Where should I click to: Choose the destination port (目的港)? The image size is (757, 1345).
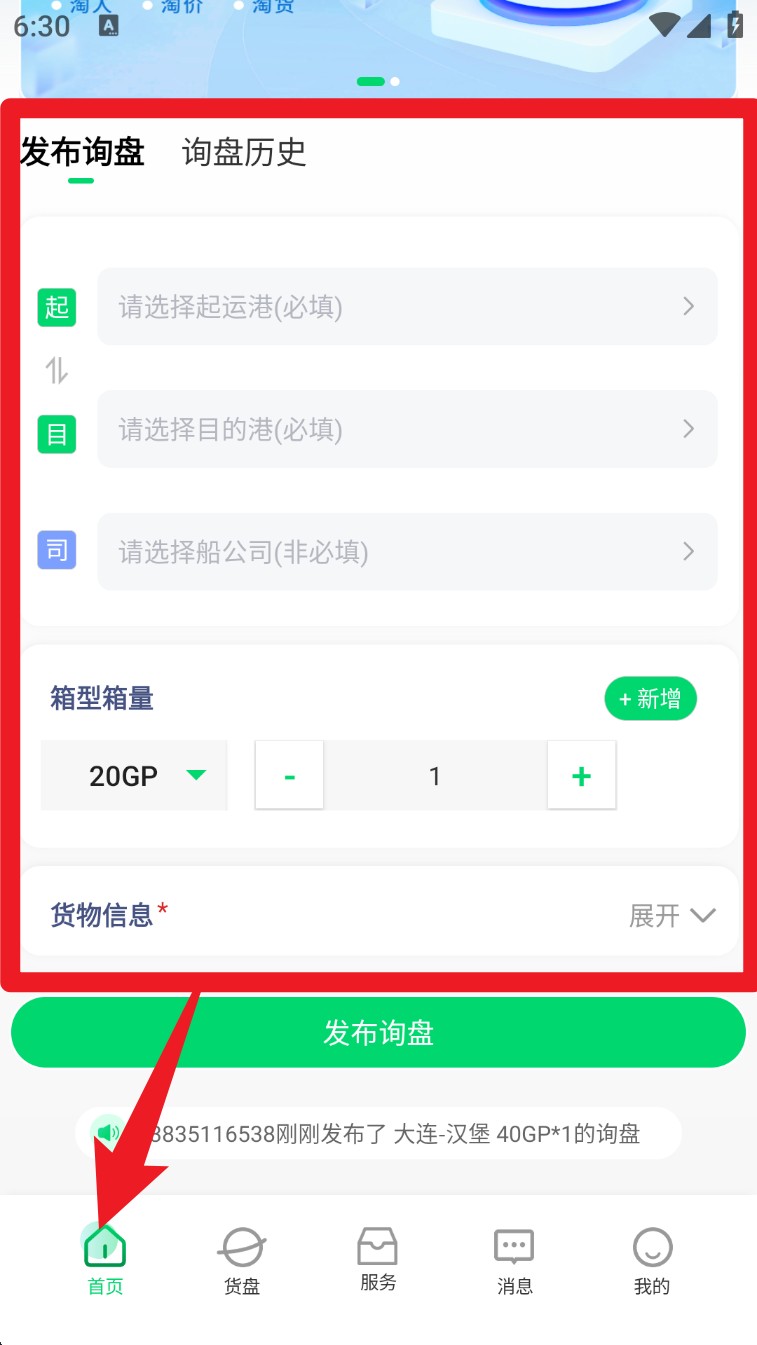tap(407, 429)
